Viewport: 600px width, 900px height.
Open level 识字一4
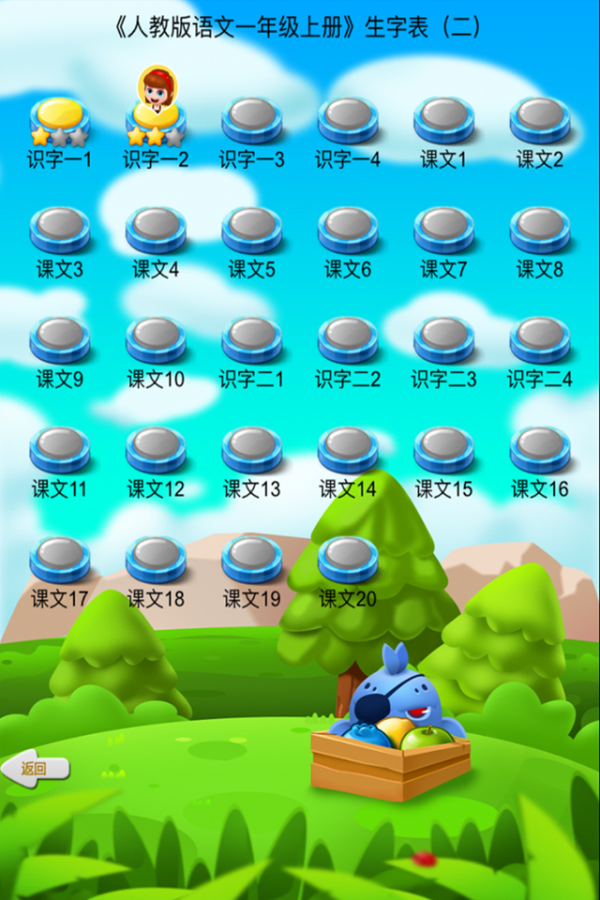[348, 121]
